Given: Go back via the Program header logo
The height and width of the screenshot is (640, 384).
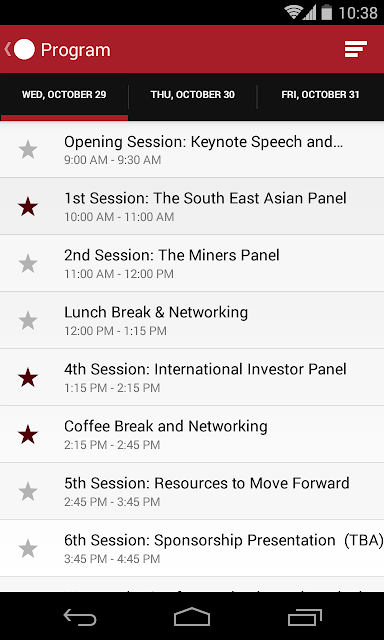Looking at the screenshot, I should point(20,49).
